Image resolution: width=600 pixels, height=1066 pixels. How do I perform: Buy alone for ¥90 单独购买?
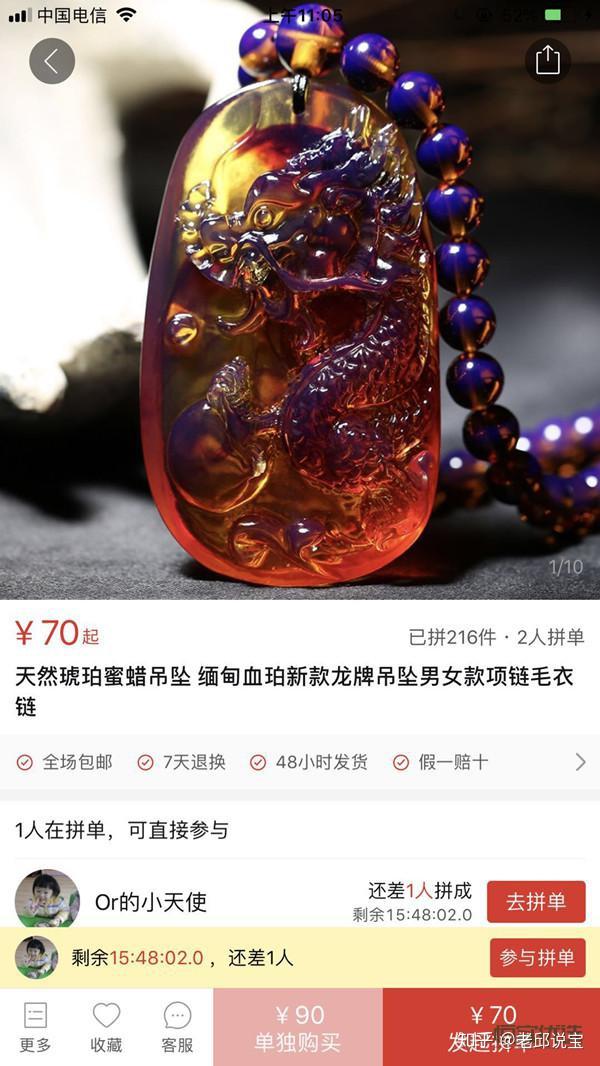[x=297, y=1028]
